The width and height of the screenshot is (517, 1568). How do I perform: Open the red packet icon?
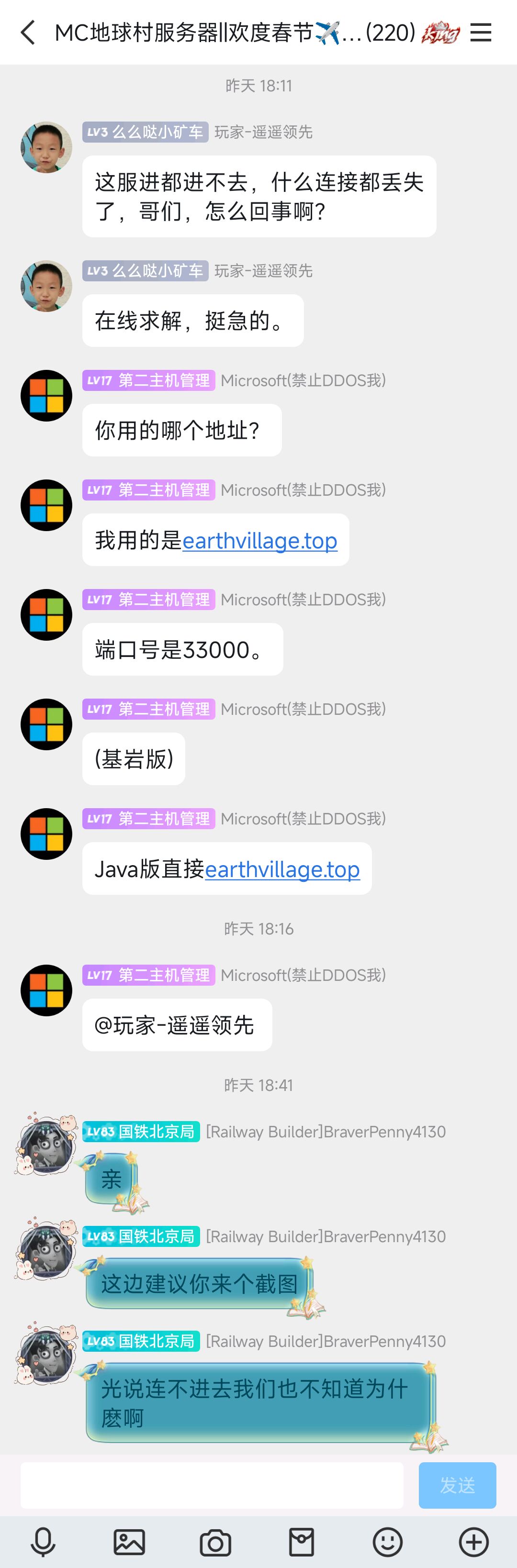click(x=302, y=1543)
